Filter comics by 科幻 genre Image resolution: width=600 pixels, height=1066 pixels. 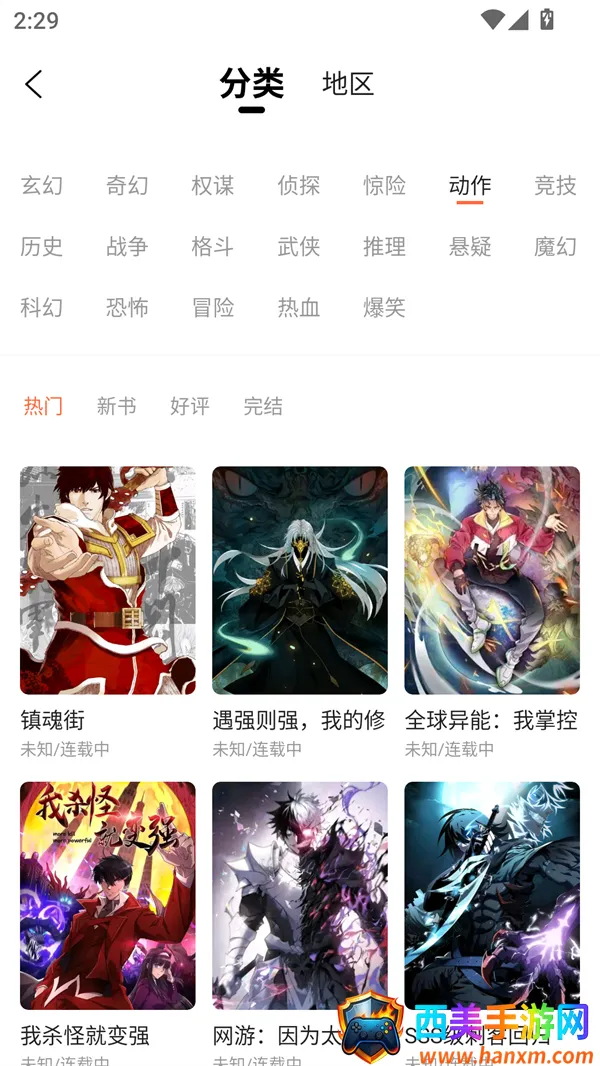[42, 307]
